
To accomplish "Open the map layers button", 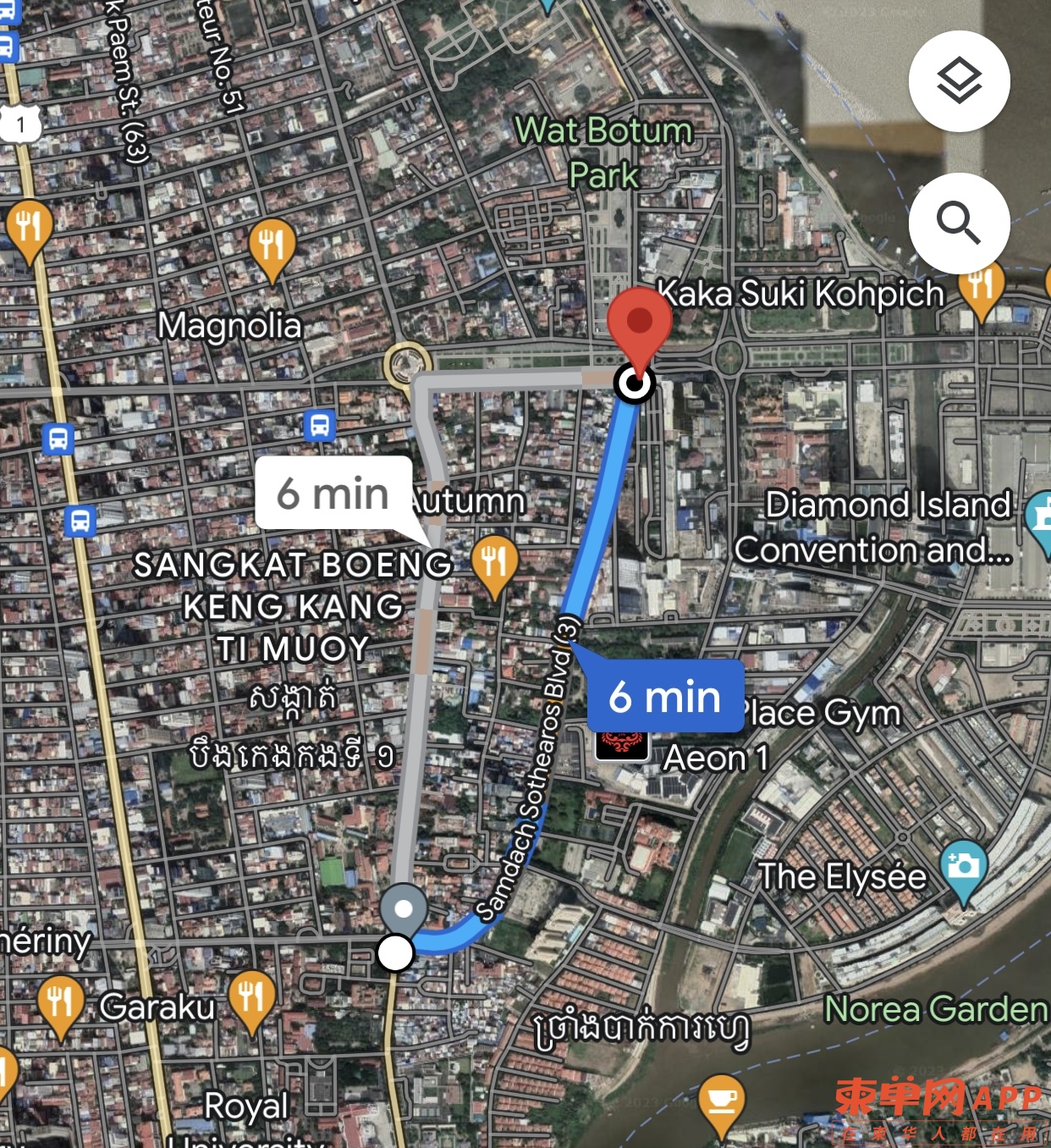I will click(x=959, y=81).
